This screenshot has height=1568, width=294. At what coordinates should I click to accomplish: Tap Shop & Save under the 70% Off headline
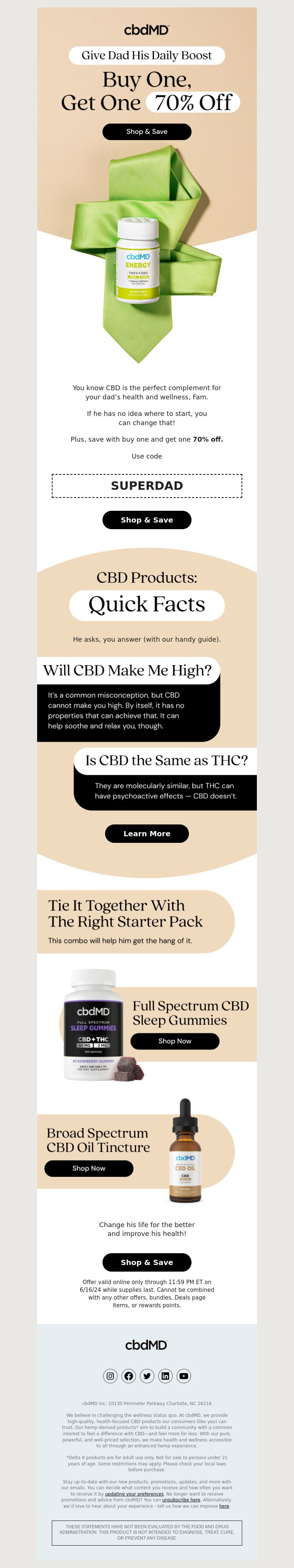[147, 132]
